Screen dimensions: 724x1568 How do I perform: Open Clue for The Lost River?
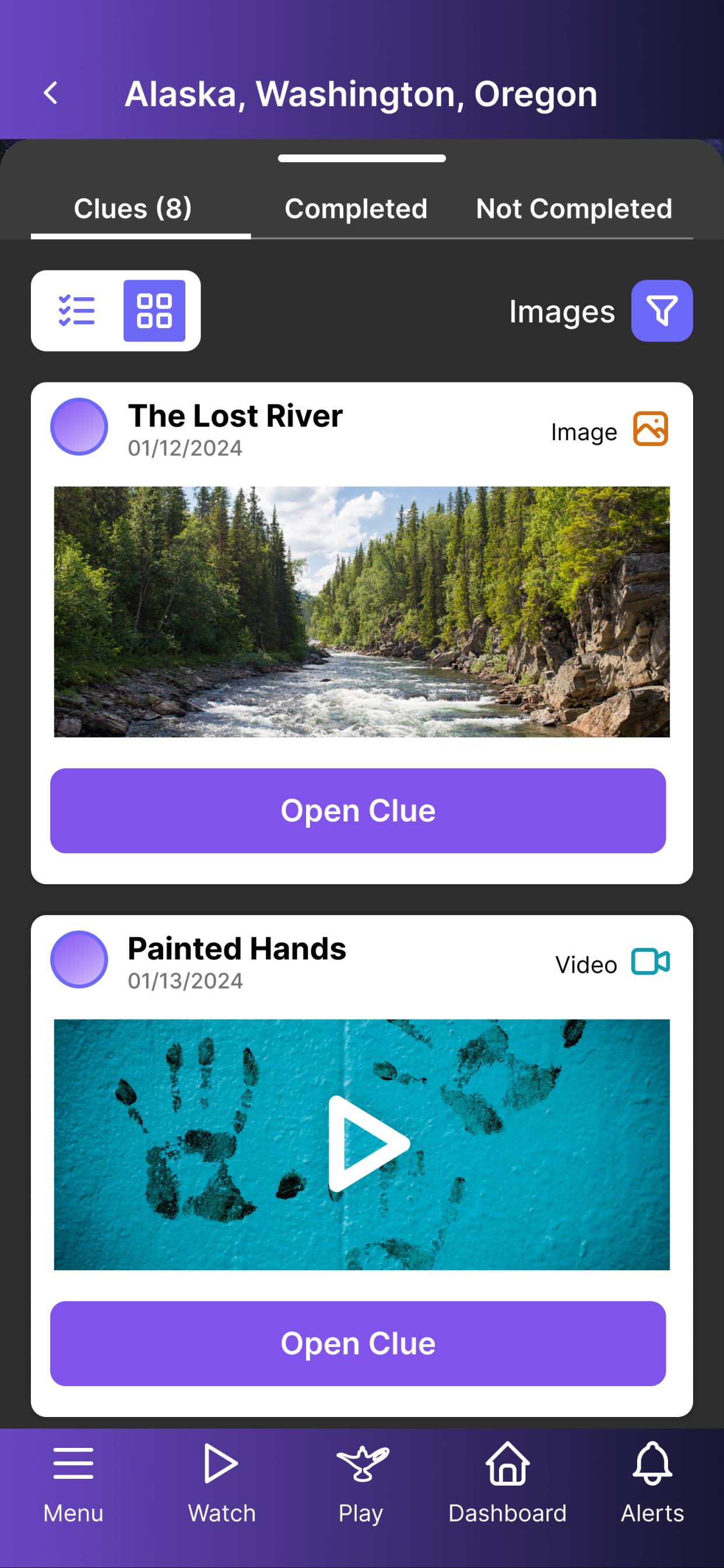(358, 811)
